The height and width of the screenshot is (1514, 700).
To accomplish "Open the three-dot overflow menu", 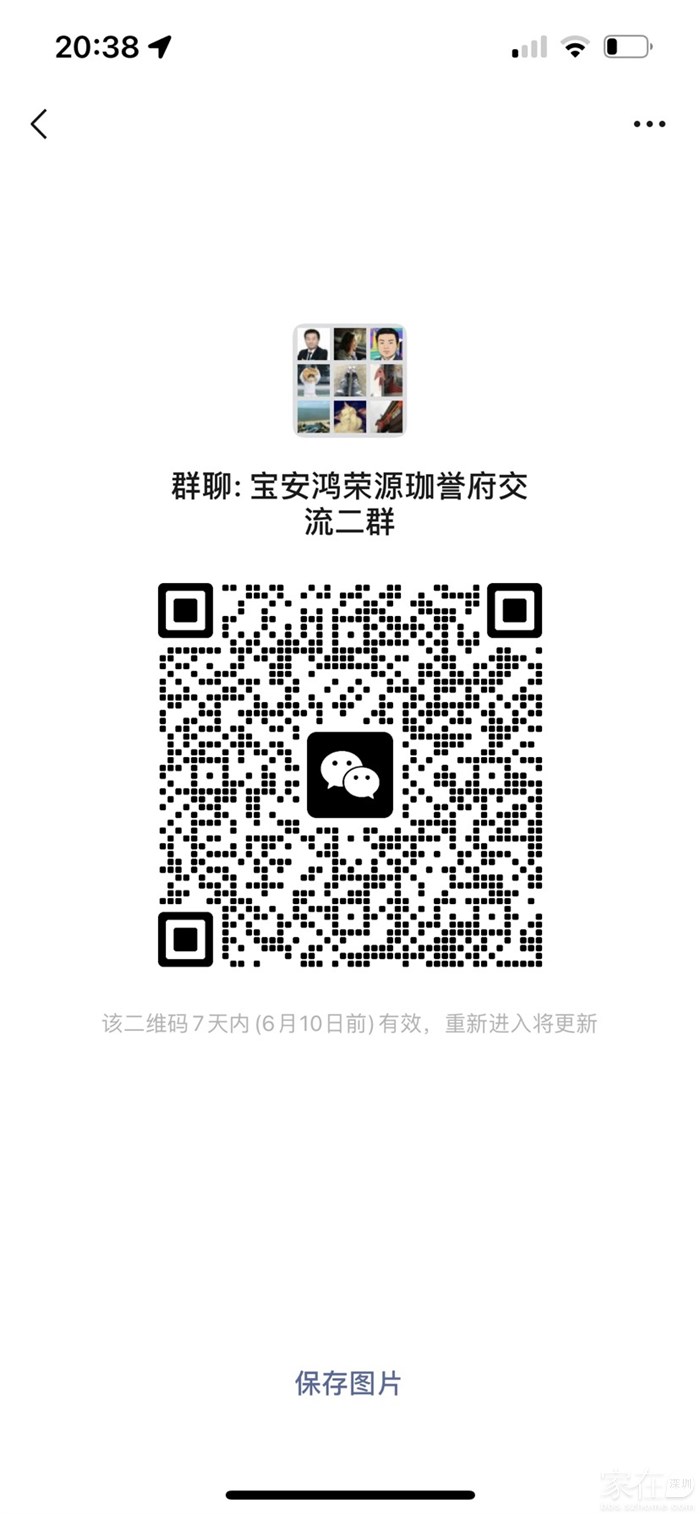I will pyautogui.click(x=649, y=125).
